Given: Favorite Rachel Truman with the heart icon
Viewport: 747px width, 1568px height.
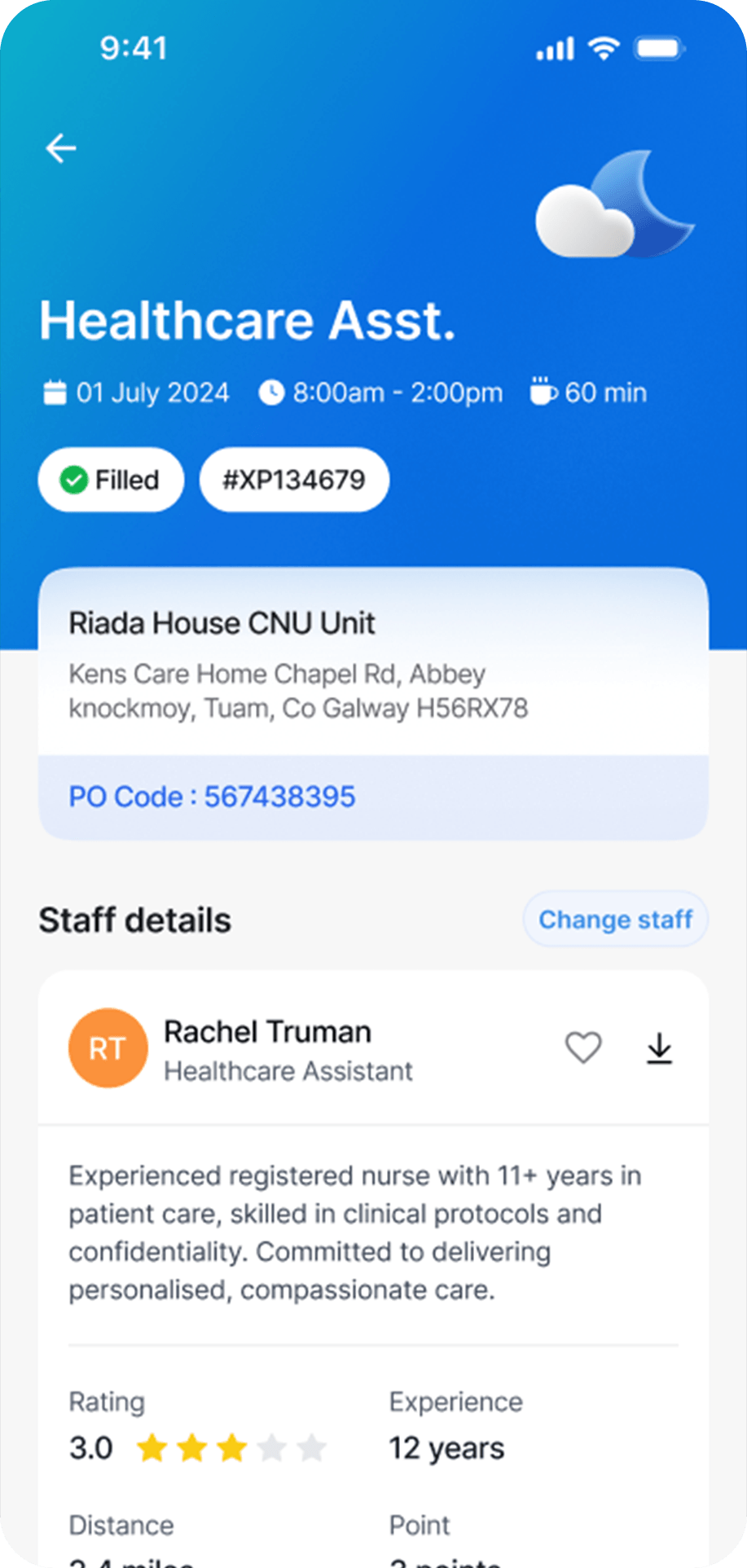Looking at the screenshot, I should point(583,1048).
